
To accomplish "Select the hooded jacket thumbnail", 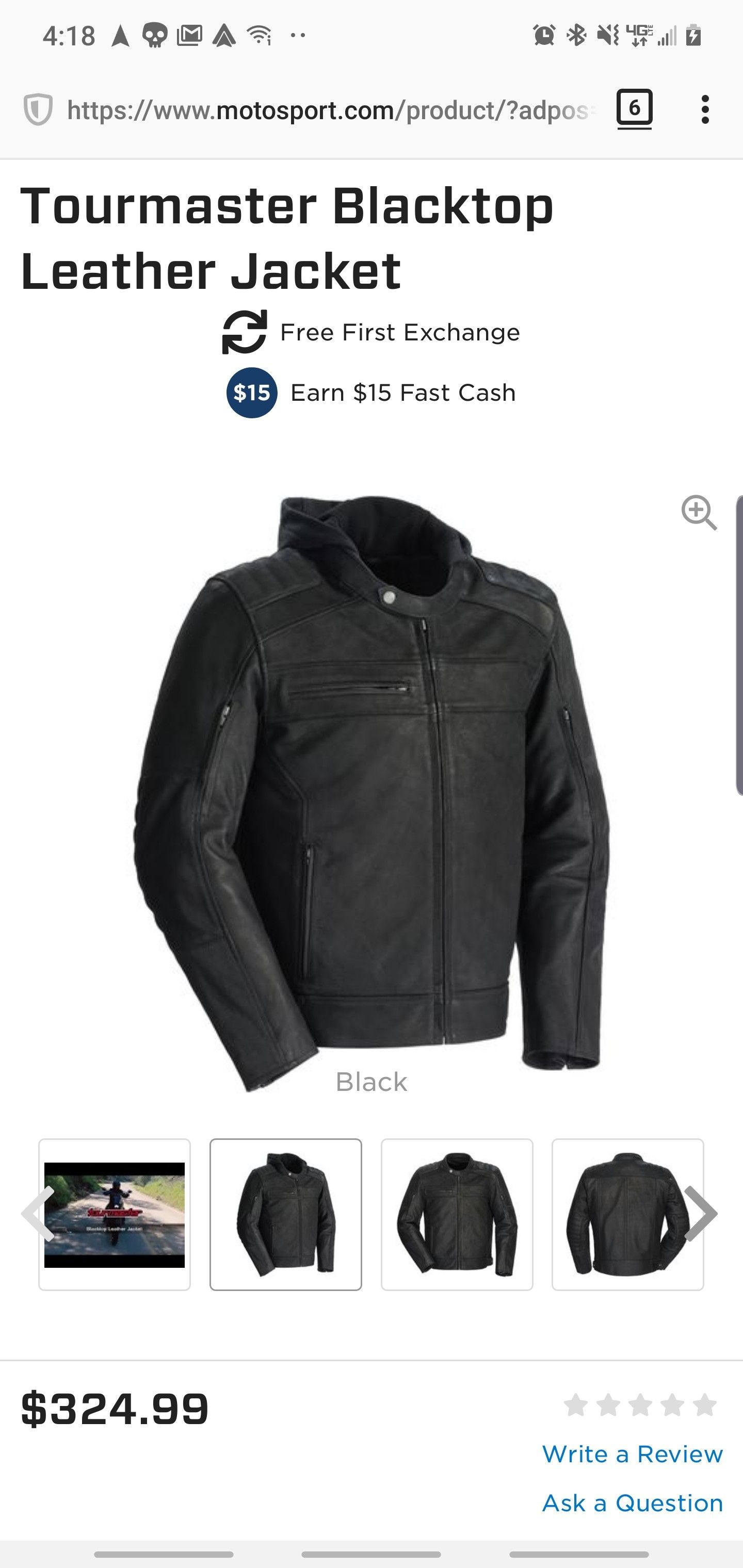I will (286, 1214).
